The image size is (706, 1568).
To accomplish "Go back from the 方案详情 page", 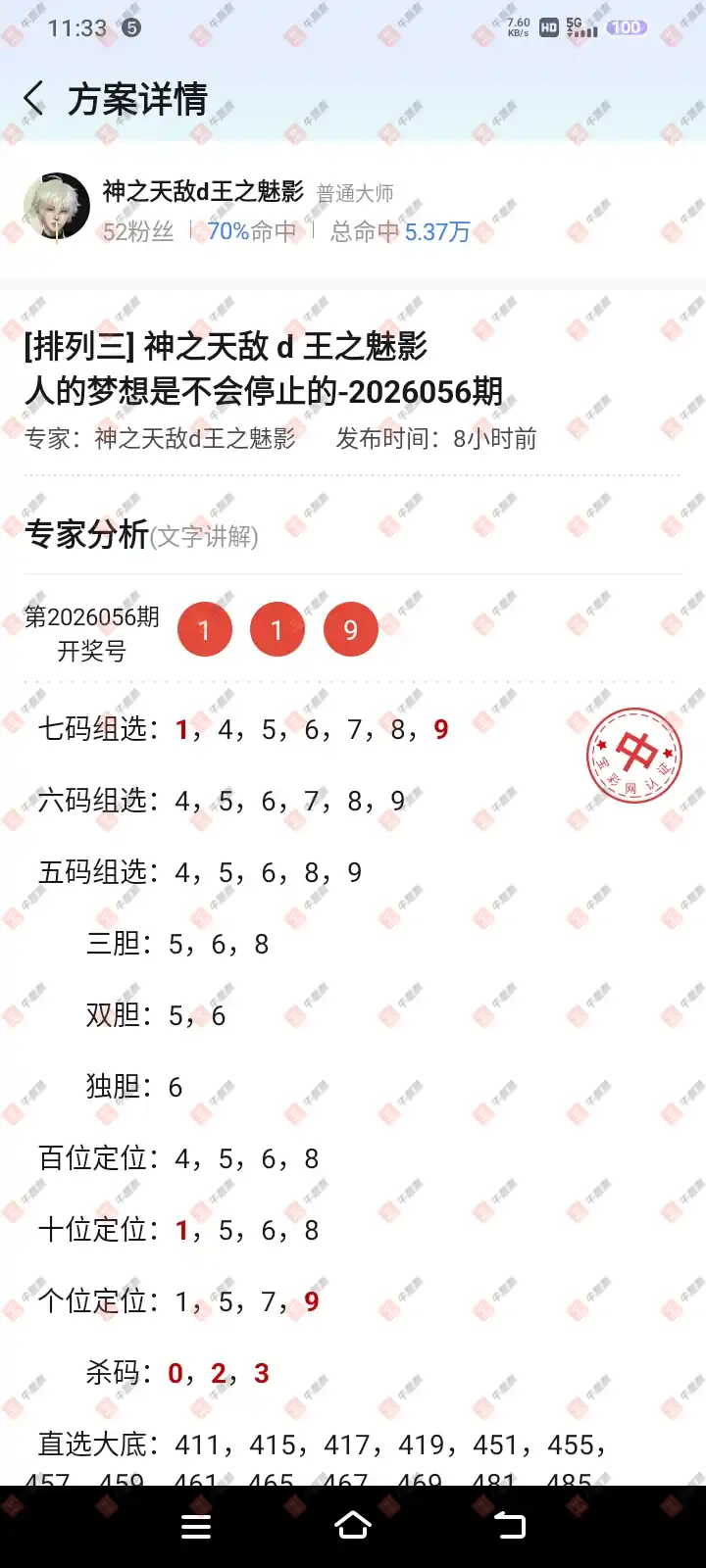I will (34, 99).
